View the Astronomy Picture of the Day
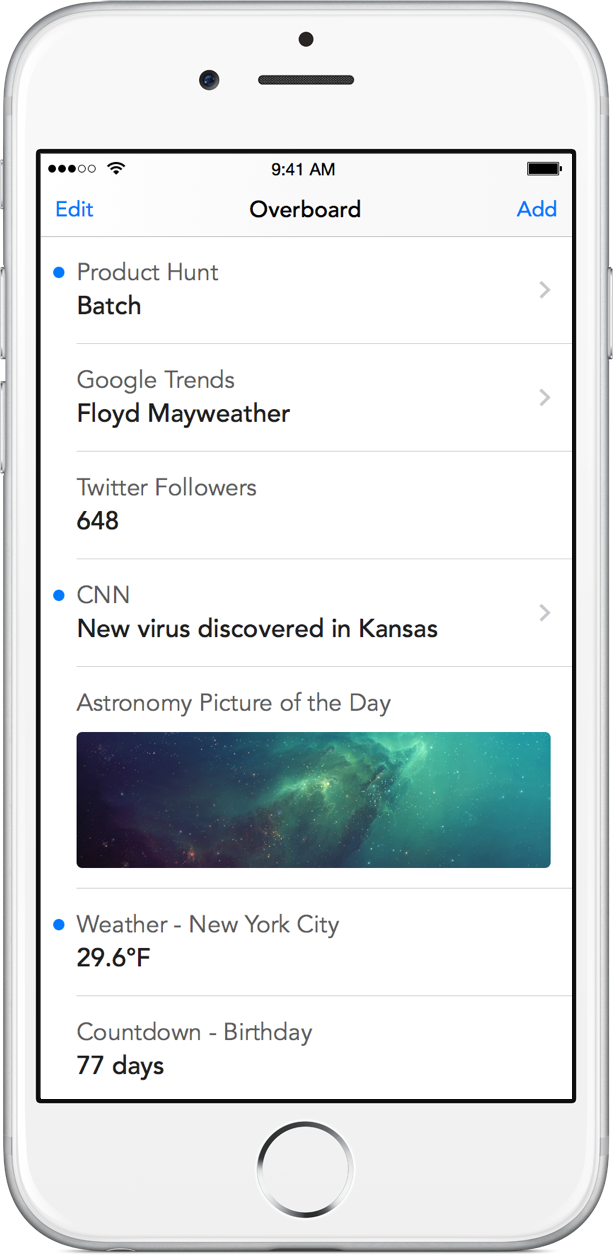Viewport: 613px width, 1255px height. (x=313, y=800)
